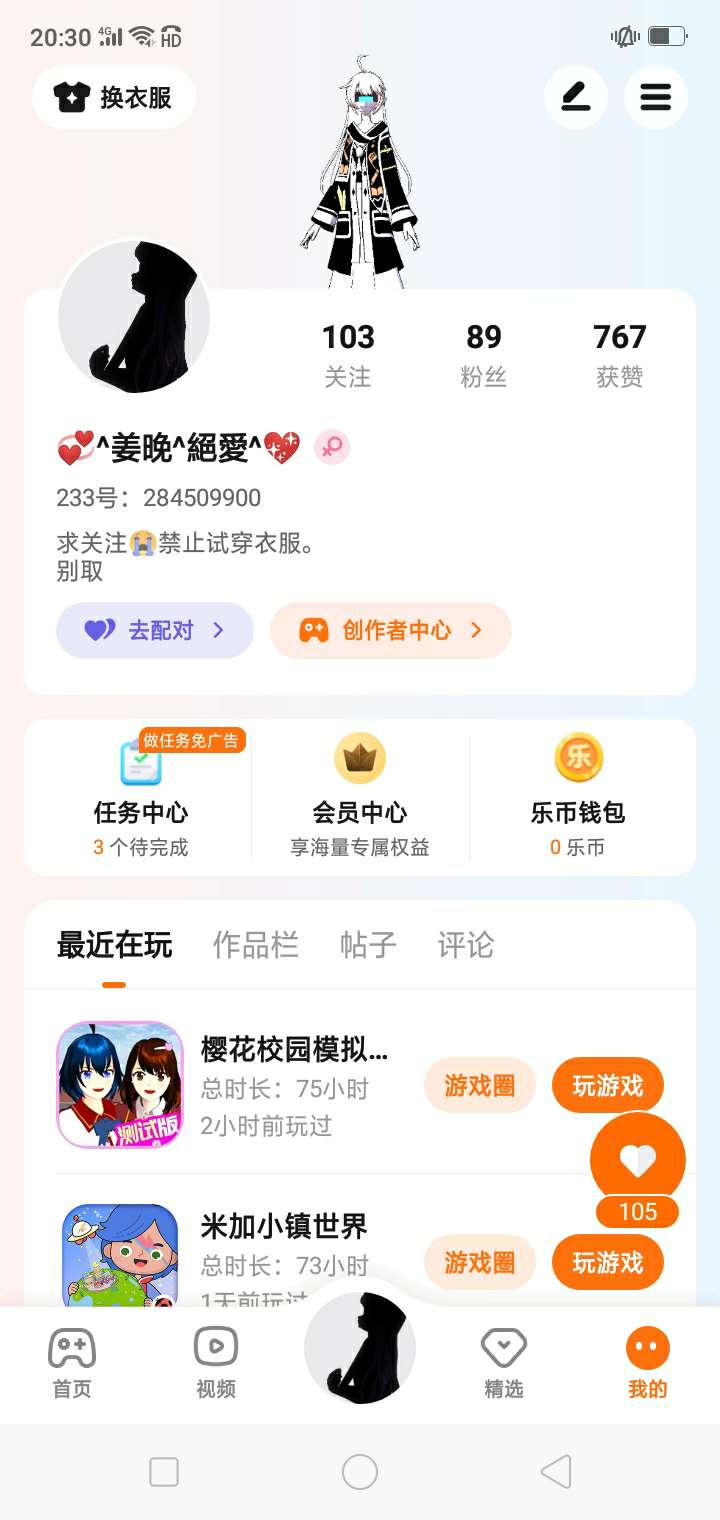Switch to the 评论 tab
This screenshot has height=1520, width=720.
click(466, 945)
